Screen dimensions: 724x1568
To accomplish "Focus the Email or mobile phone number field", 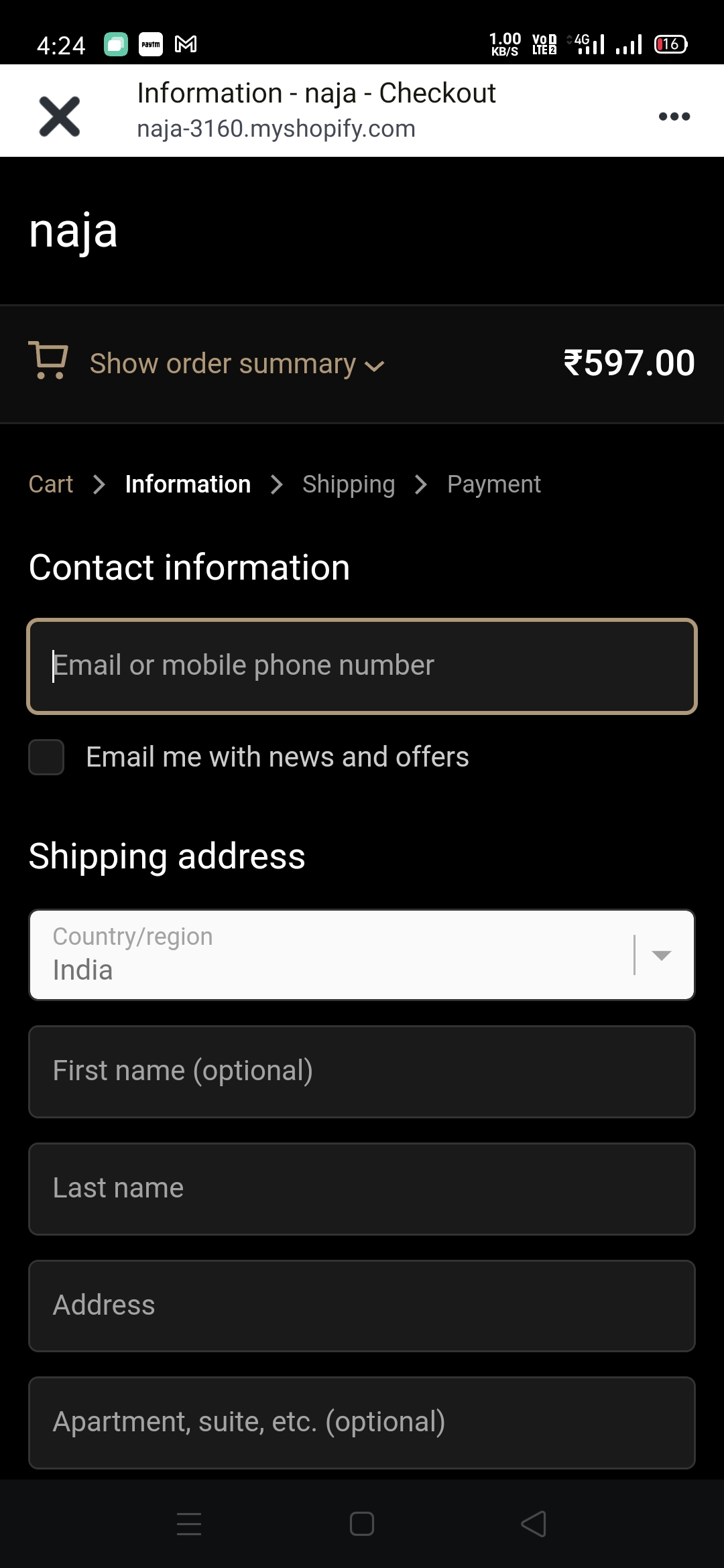I will click(362, 666).
